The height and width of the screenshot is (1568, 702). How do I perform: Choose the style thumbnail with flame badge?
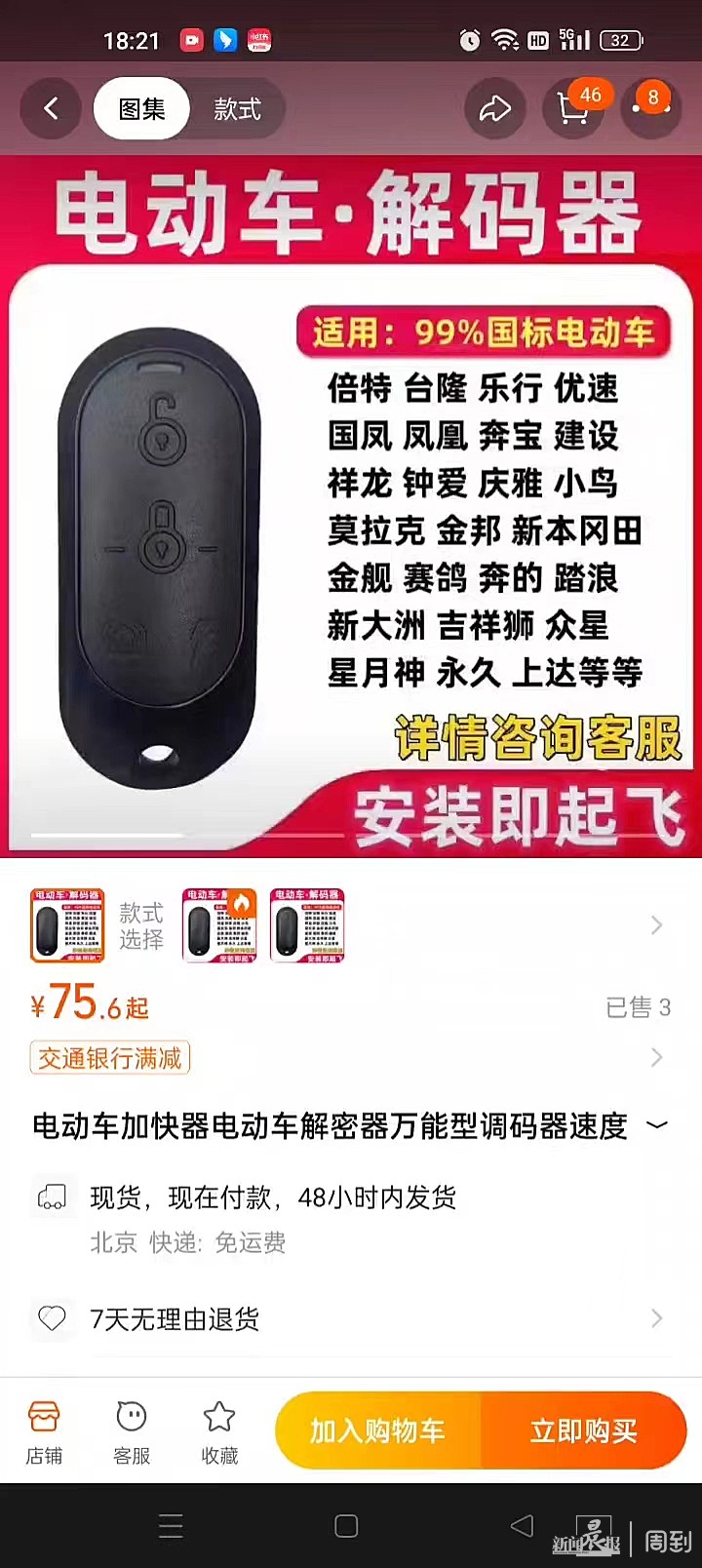click(220, 925)
